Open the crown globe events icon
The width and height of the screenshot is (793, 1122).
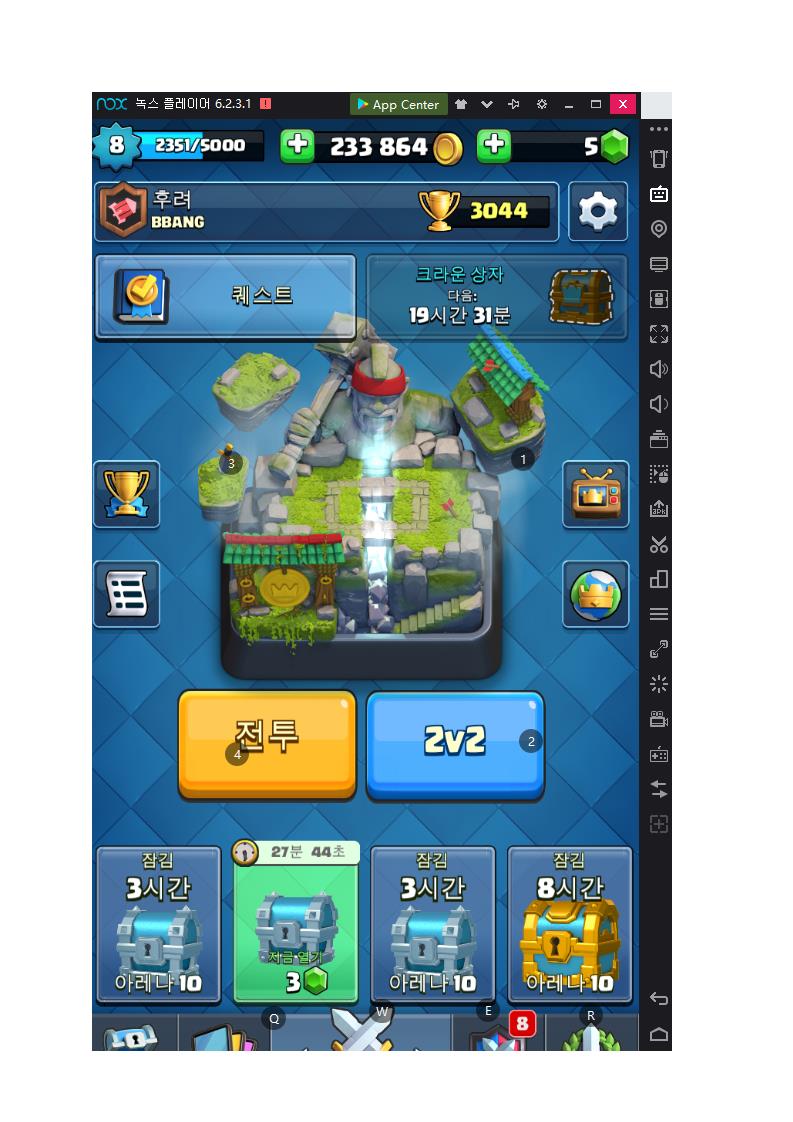(595, 594)
